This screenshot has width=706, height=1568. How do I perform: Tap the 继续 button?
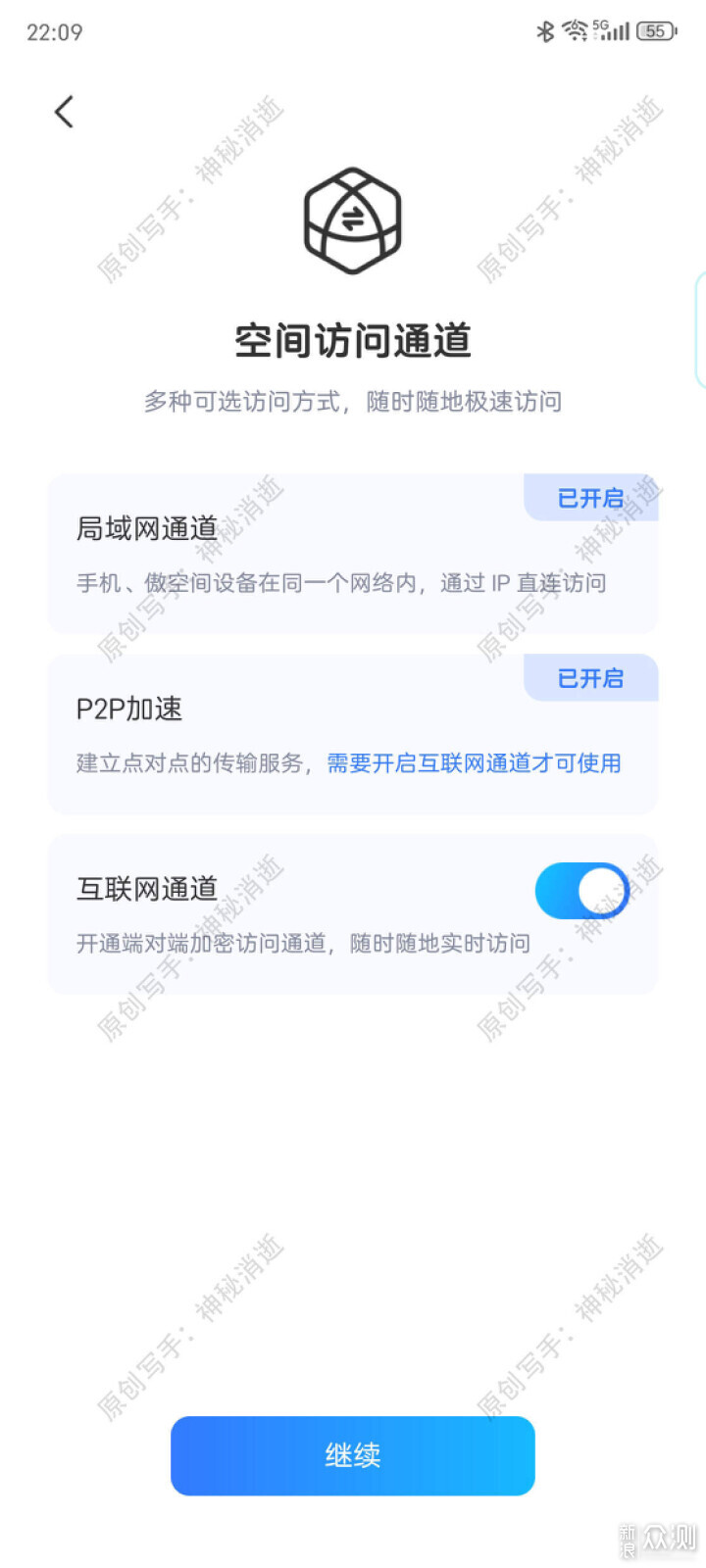pos(353,1455)
